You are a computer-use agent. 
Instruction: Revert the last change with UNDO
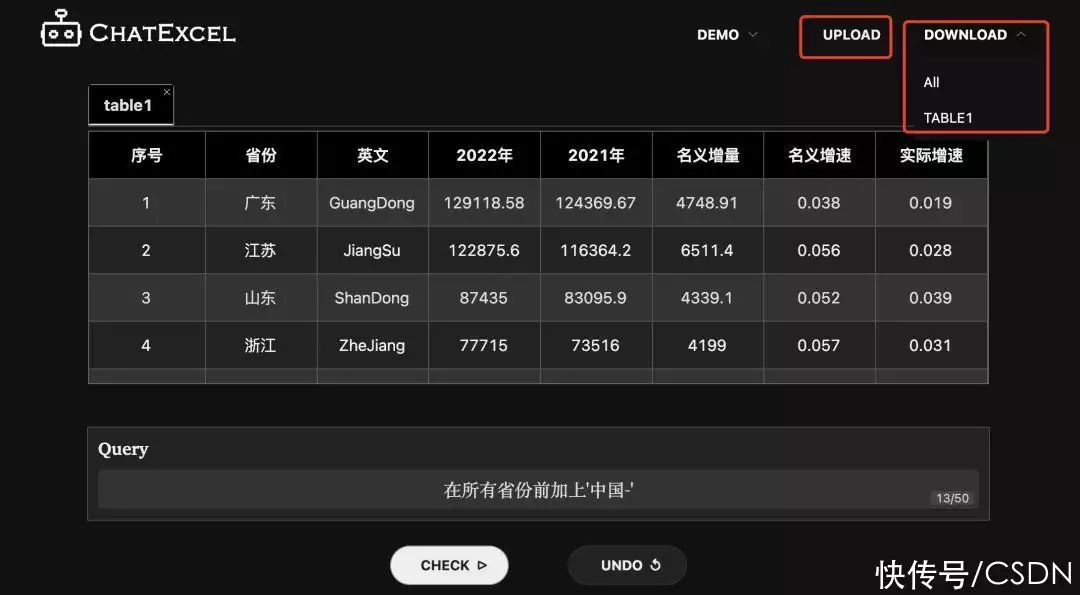pos(628,565)
